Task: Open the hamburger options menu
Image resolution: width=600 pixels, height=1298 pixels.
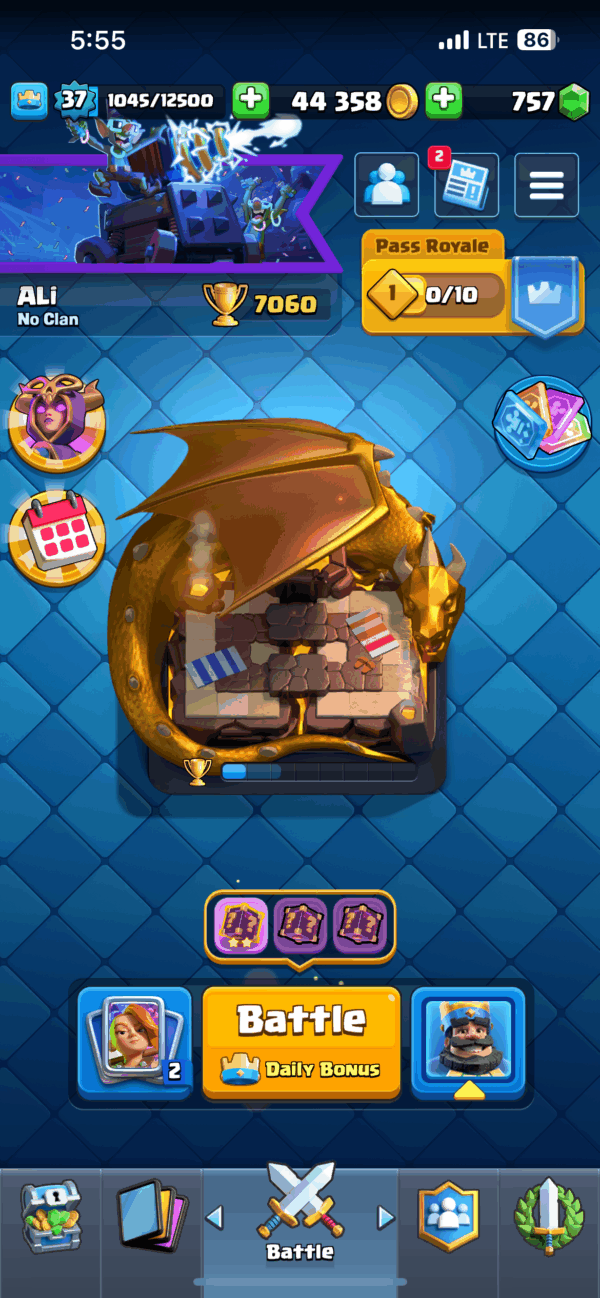Action: tap(546, 185)
